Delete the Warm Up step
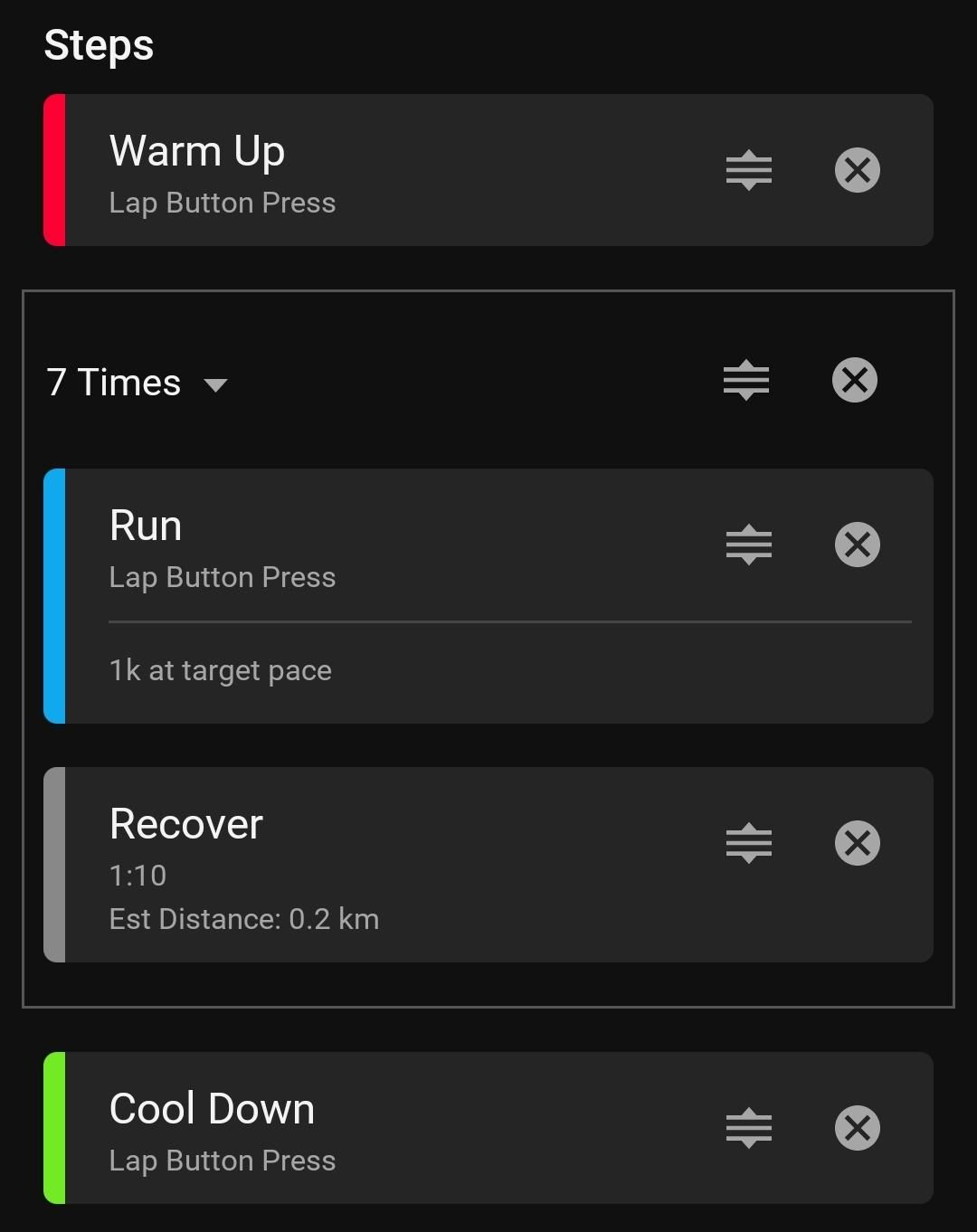977x1232 pixels. (x=857, y=169)
